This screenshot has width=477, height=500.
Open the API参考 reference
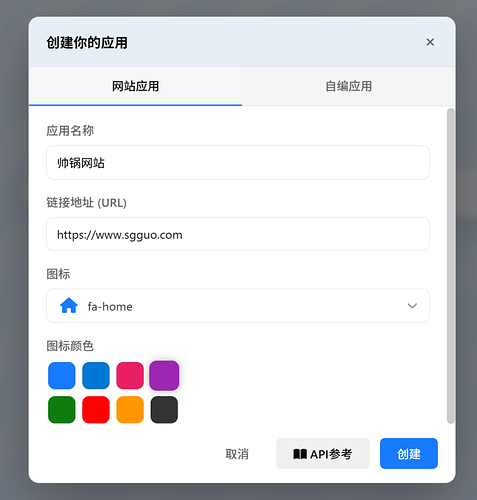323,454
